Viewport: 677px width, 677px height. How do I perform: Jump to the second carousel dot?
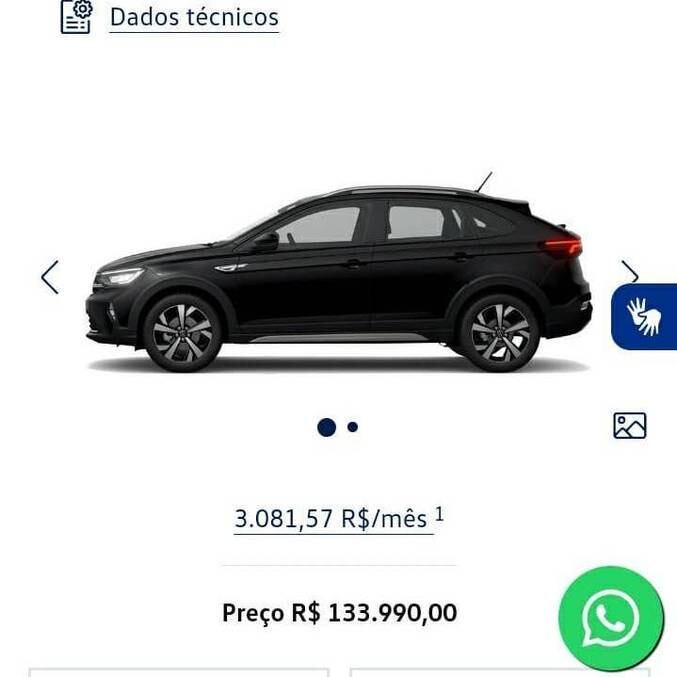point(352,427)
